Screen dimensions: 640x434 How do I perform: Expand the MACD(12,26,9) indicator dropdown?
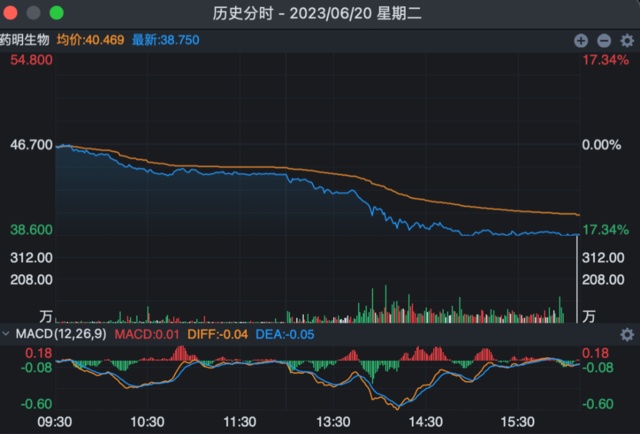8,333
